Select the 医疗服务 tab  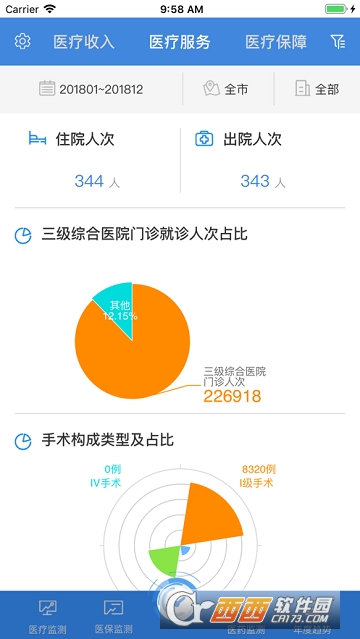(x=180, y=42)
